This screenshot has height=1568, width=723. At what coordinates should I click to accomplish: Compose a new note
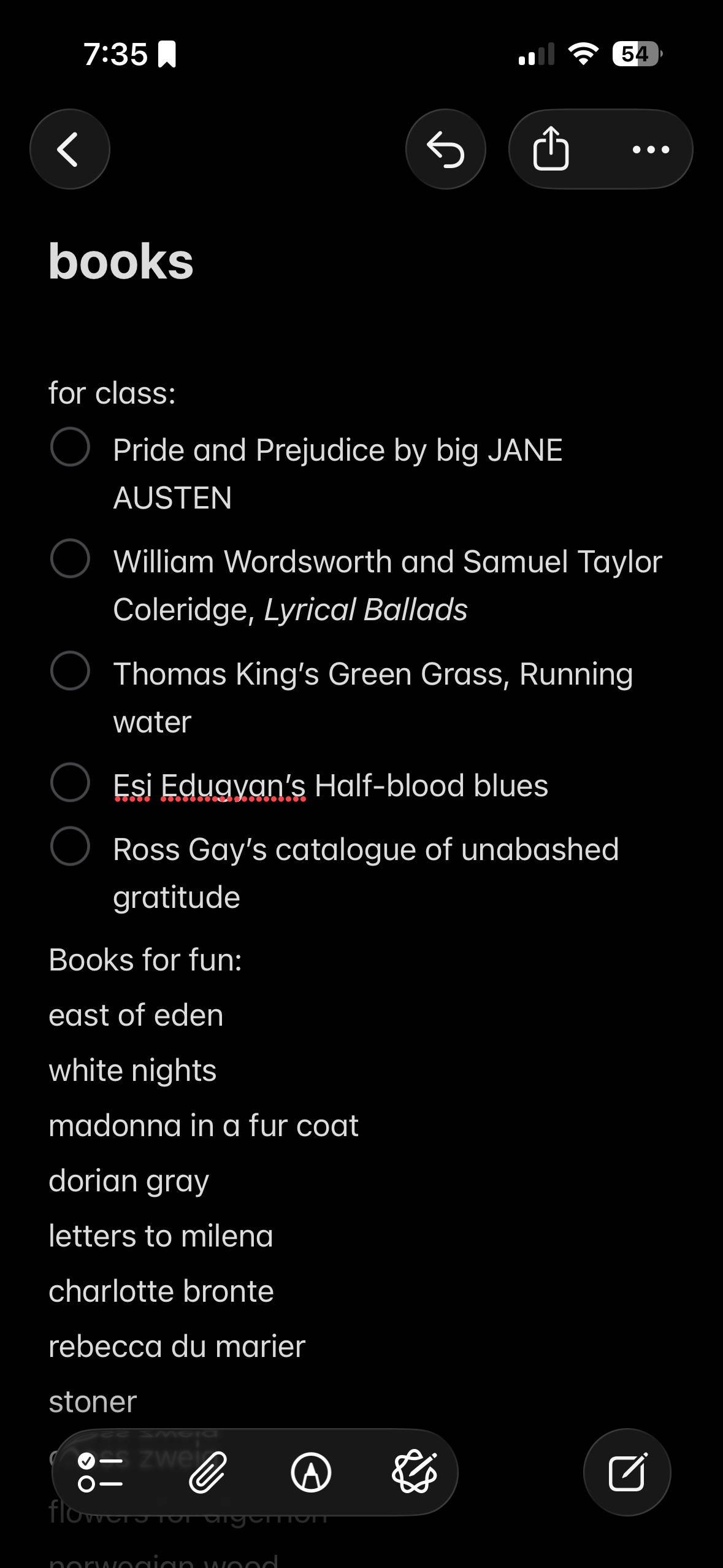point(627,1472)
